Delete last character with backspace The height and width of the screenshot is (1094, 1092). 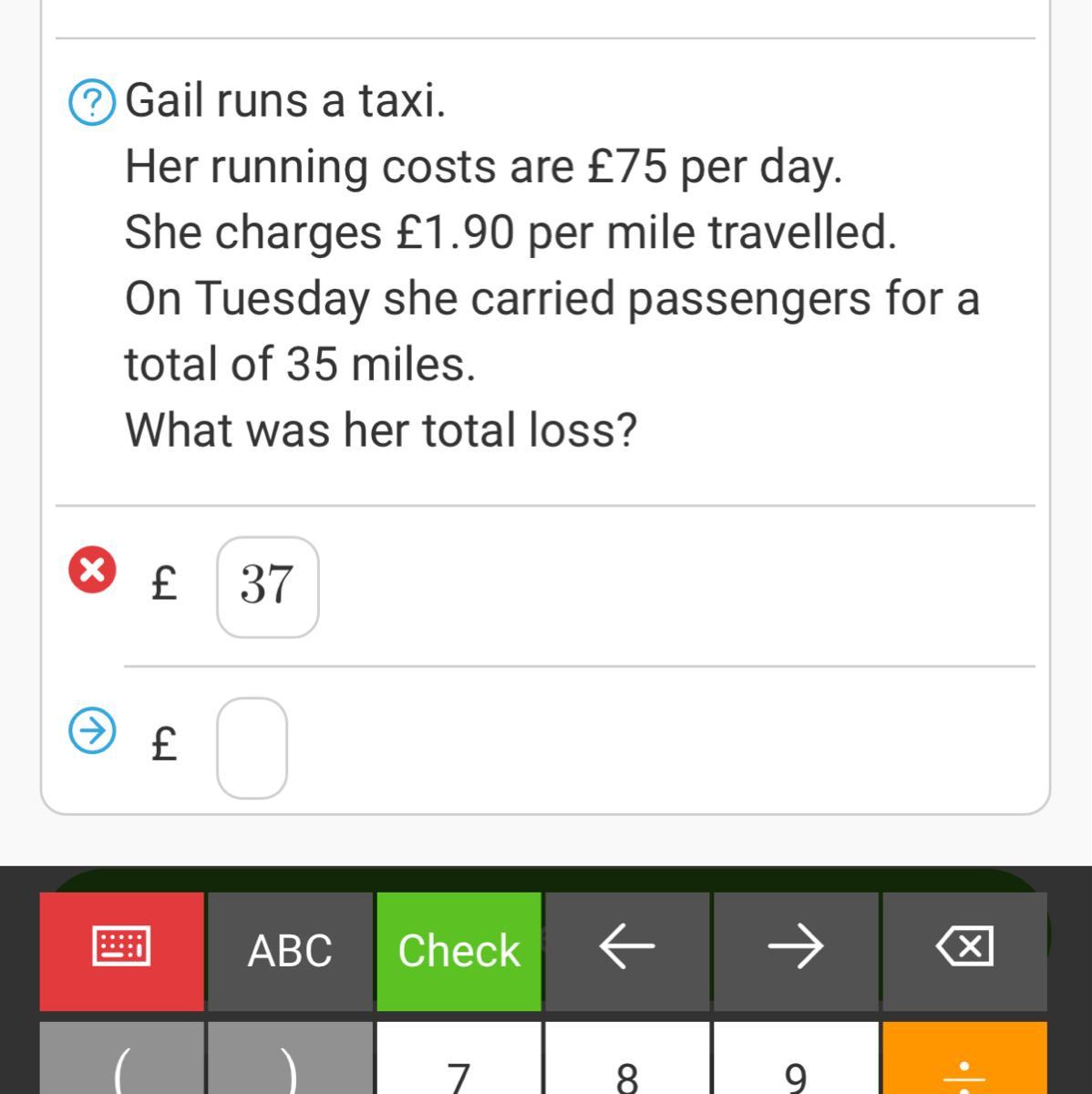pyautogui.click(x=964, y=948)
